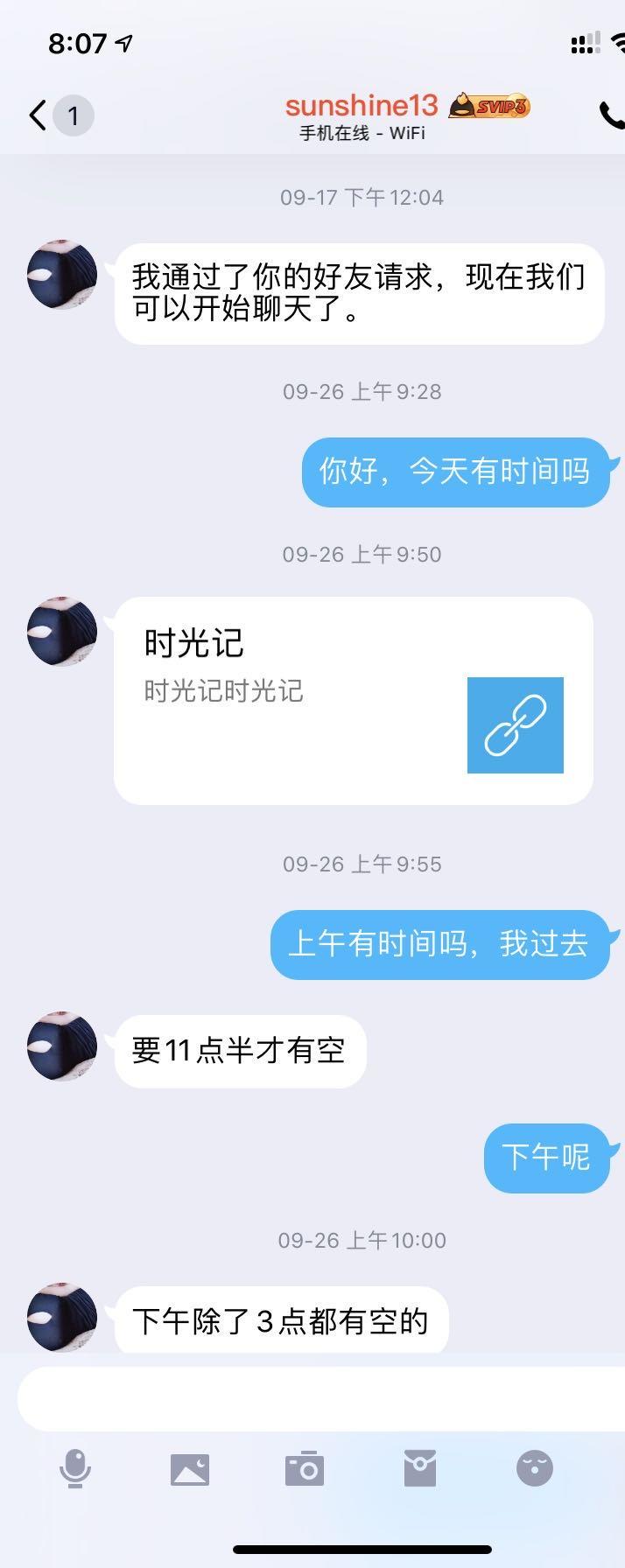Open the photo gallery picker

[190, 1468]
